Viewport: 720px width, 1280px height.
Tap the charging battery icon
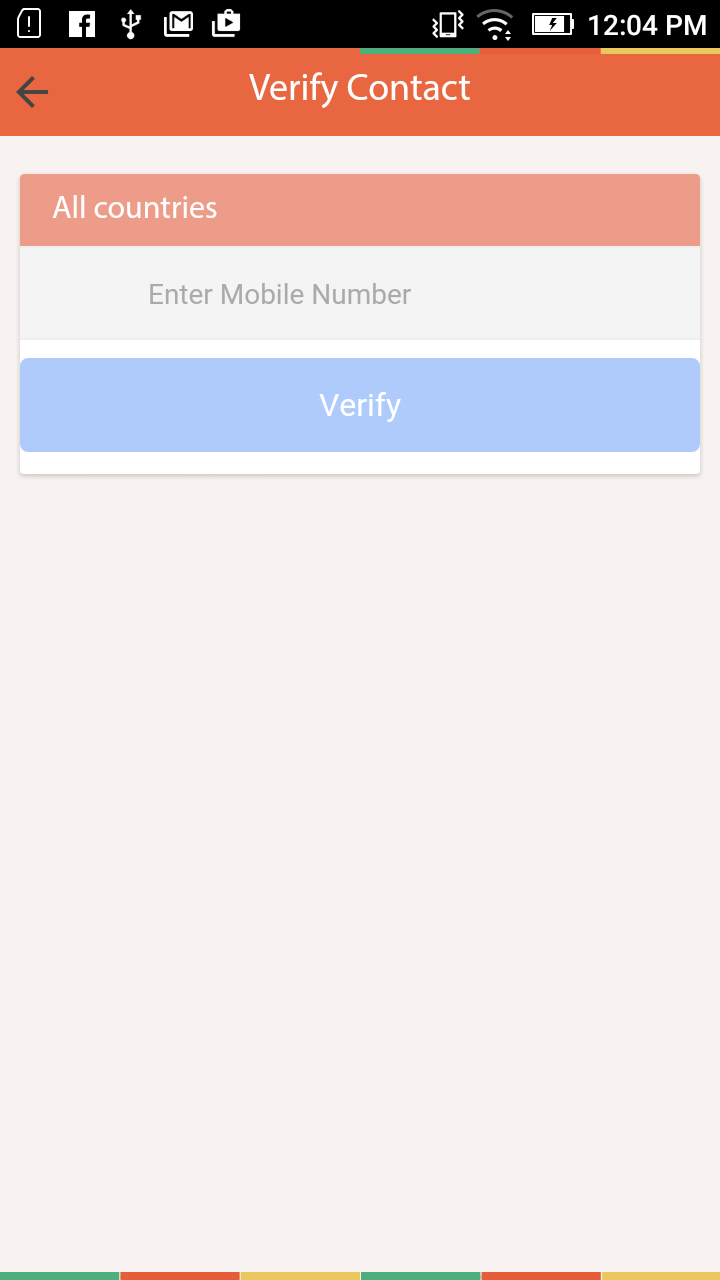point(552,23)
